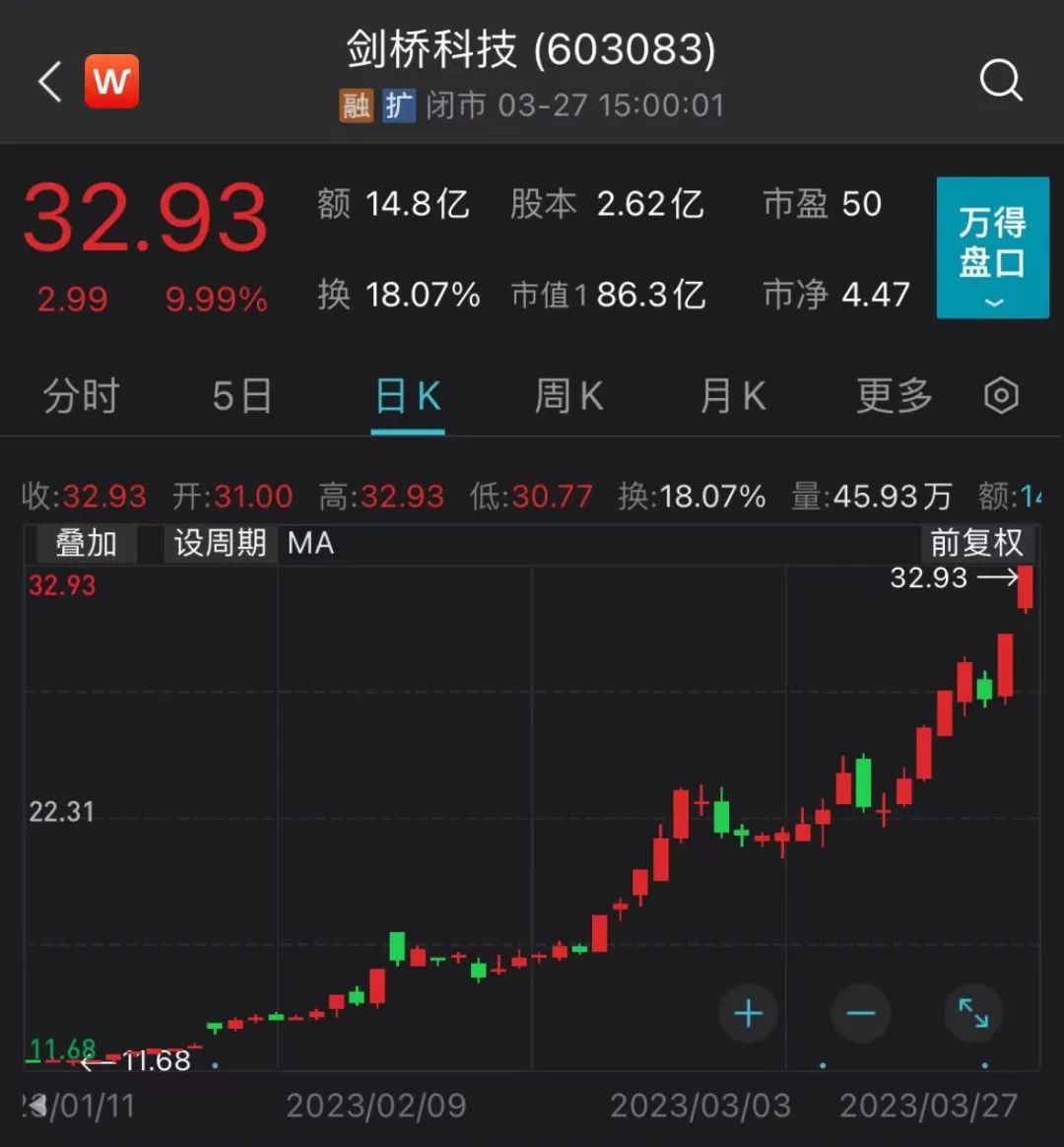Switch to the 分时 chart tab

[x=81, y=396]
